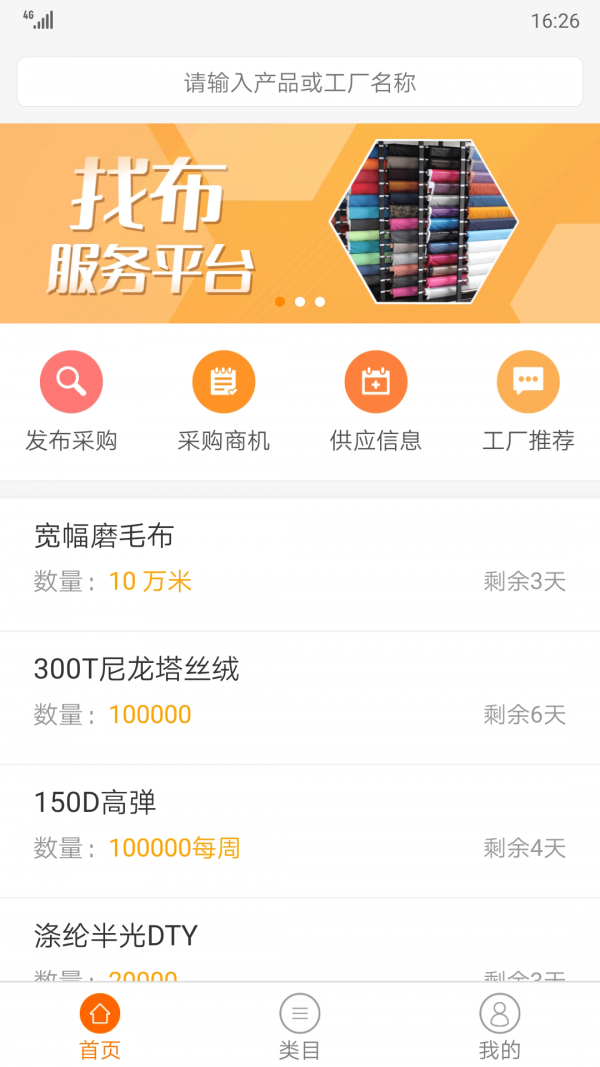Screen dimensions: 600x1067
Task: Switch to the 类目 categories tab
Action: pos(299,1026)
